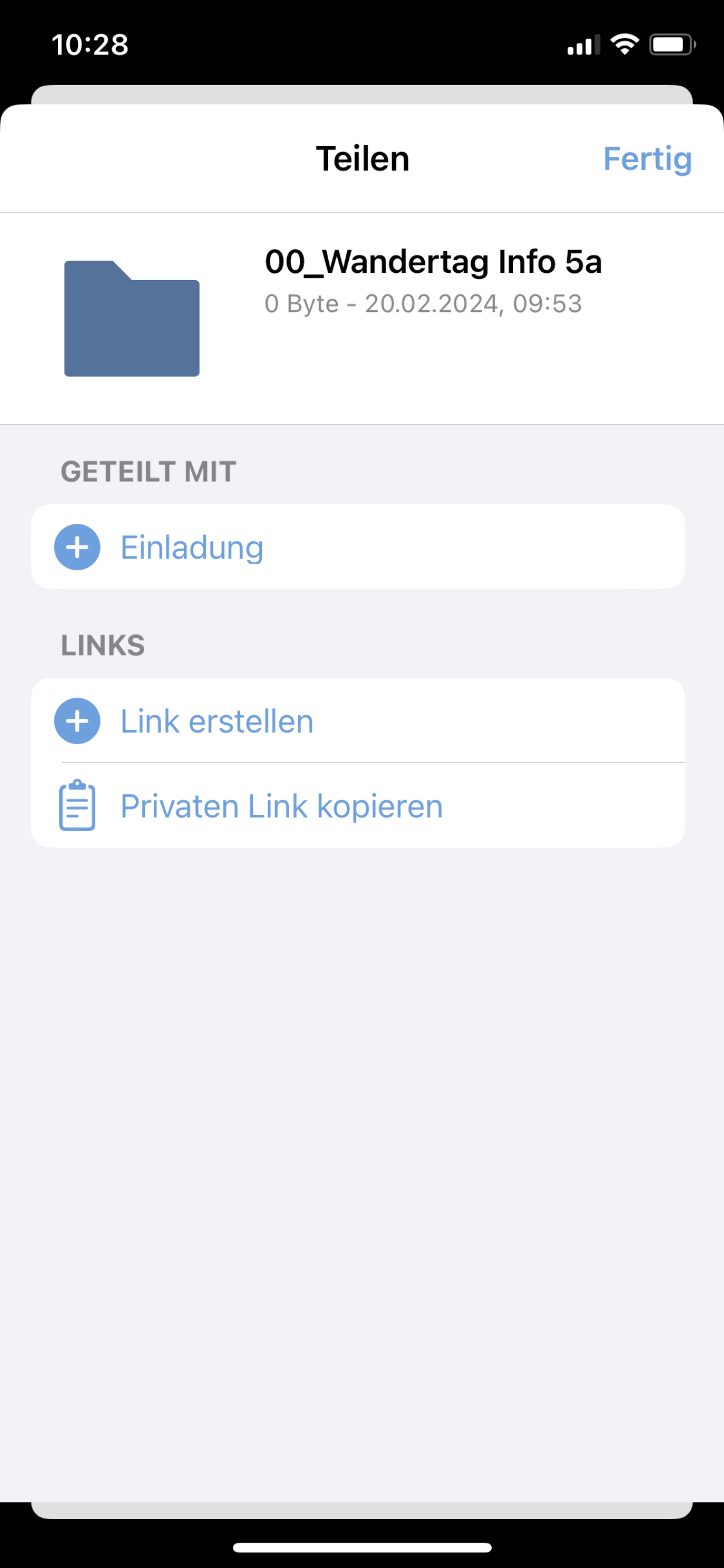Choose Privaten Link kopieren

coord(281,806)
